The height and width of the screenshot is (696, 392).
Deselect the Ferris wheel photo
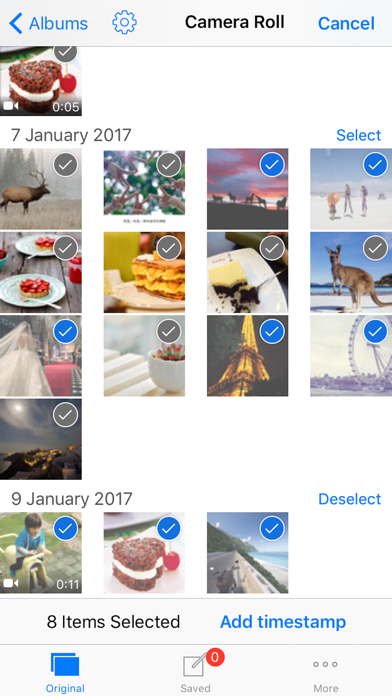[x=351, y=356]
